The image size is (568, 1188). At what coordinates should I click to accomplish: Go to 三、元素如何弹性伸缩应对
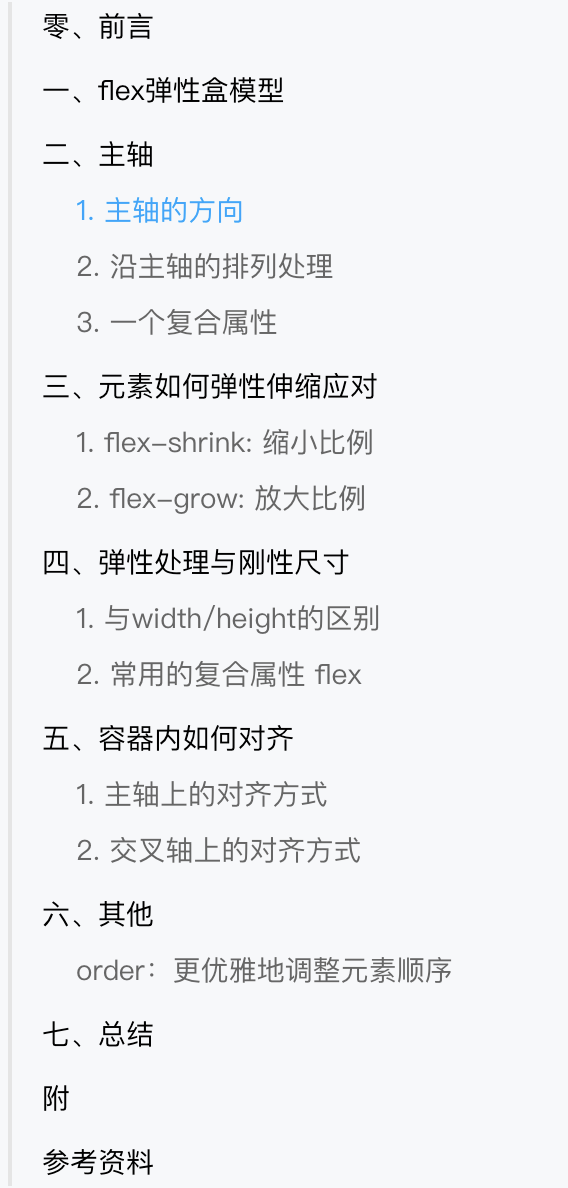(210, 387)
